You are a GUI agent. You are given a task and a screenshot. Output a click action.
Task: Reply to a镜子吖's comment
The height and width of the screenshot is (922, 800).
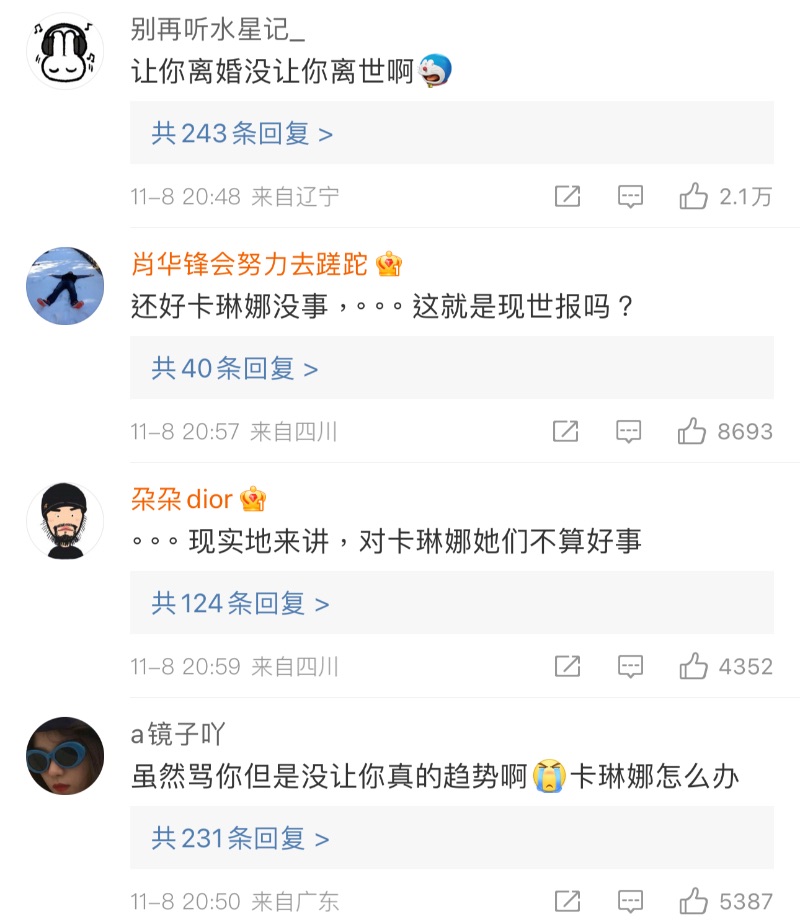[630, 900]
